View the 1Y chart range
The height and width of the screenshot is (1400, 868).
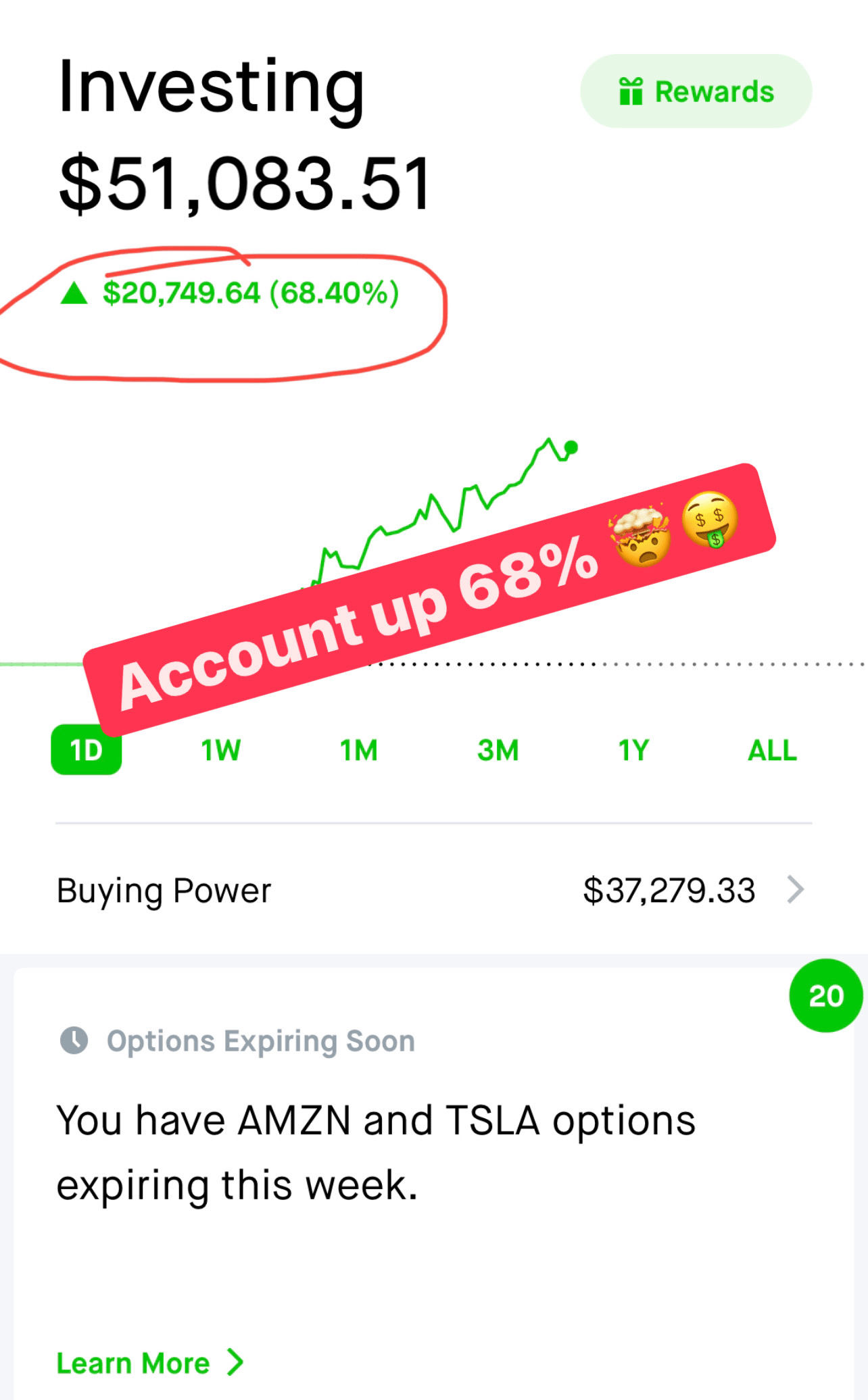pos(634,751)
